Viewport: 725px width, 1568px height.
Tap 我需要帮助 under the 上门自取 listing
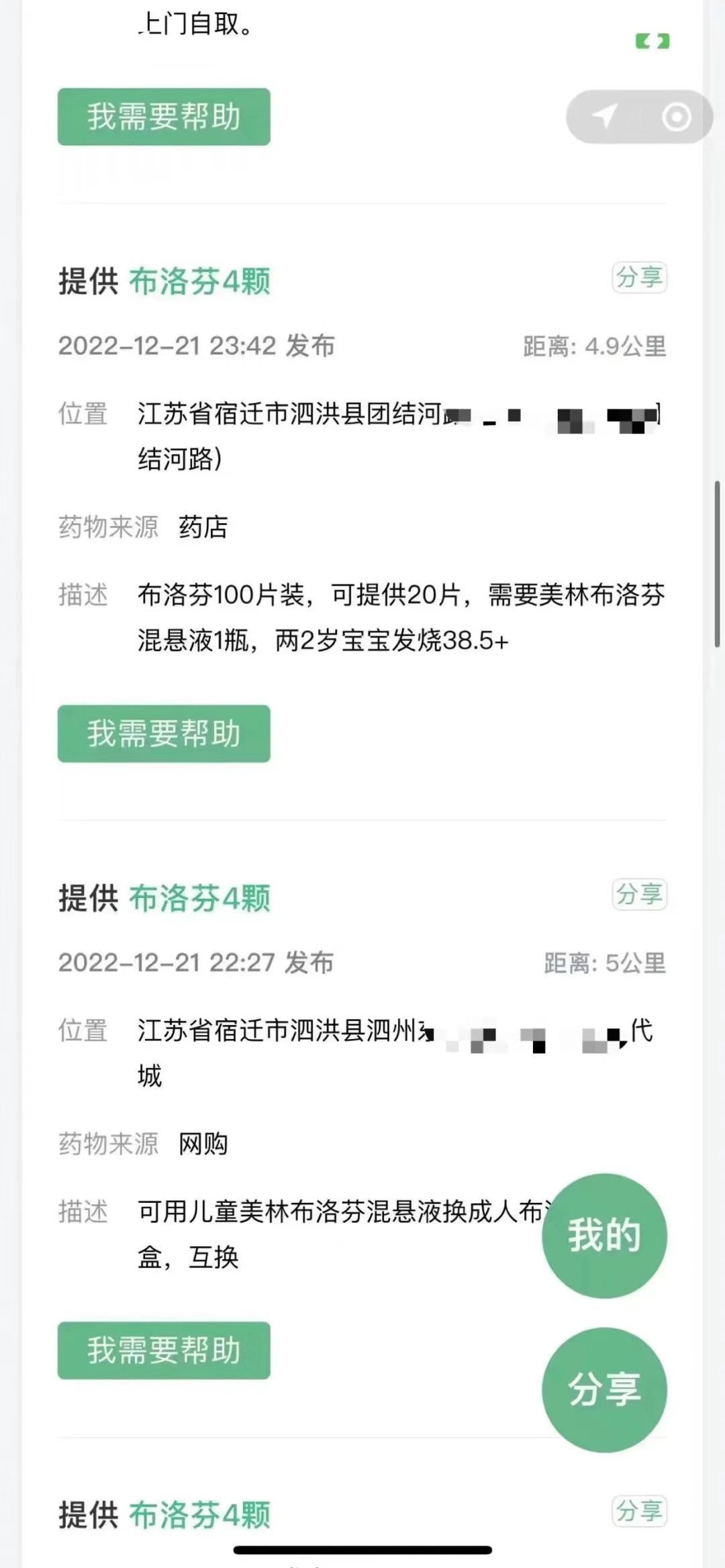[x=164, y=117]
